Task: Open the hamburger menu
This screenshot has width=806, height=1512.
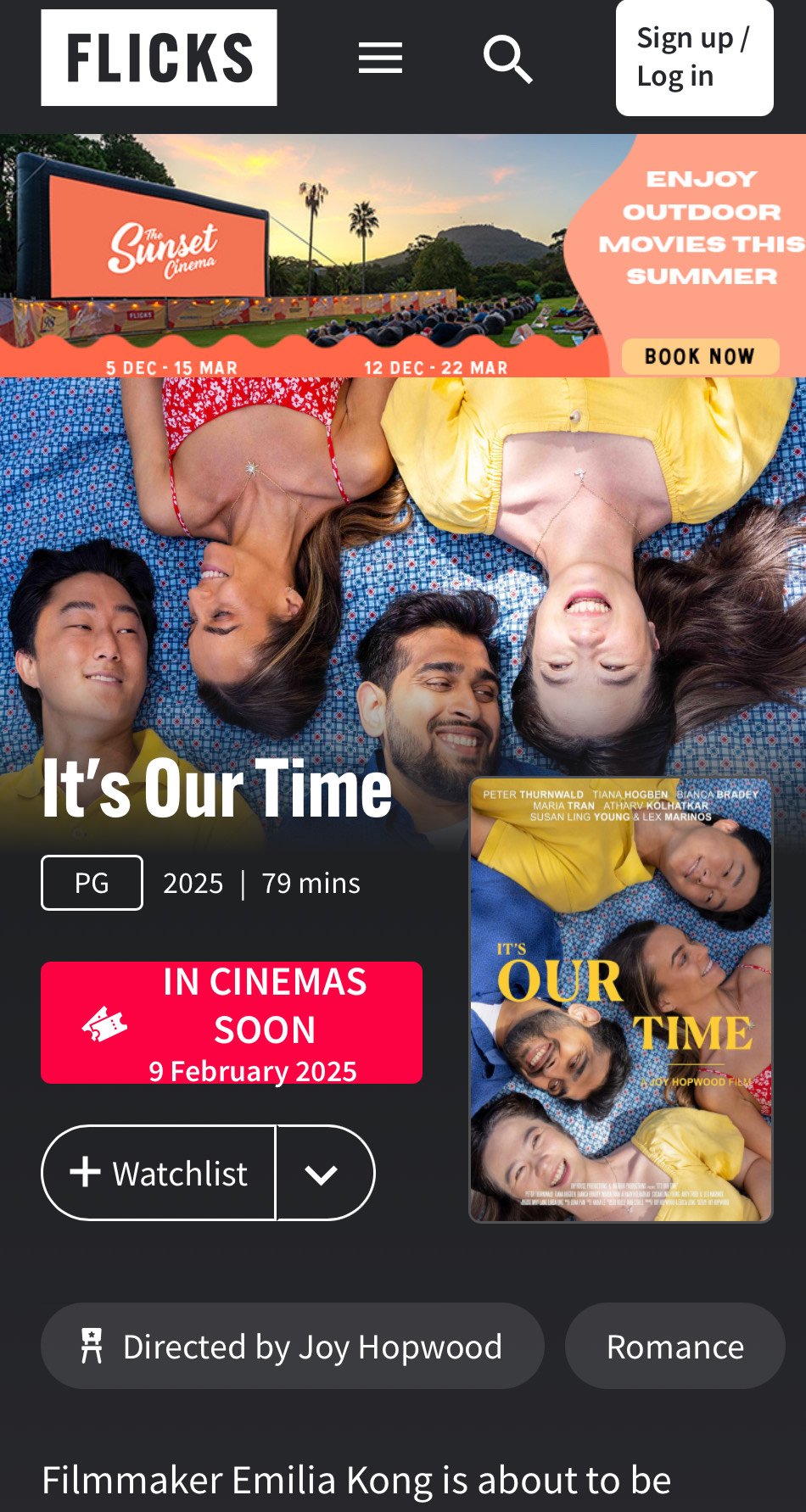Action: pyautogui.click(x=380, y=59)
